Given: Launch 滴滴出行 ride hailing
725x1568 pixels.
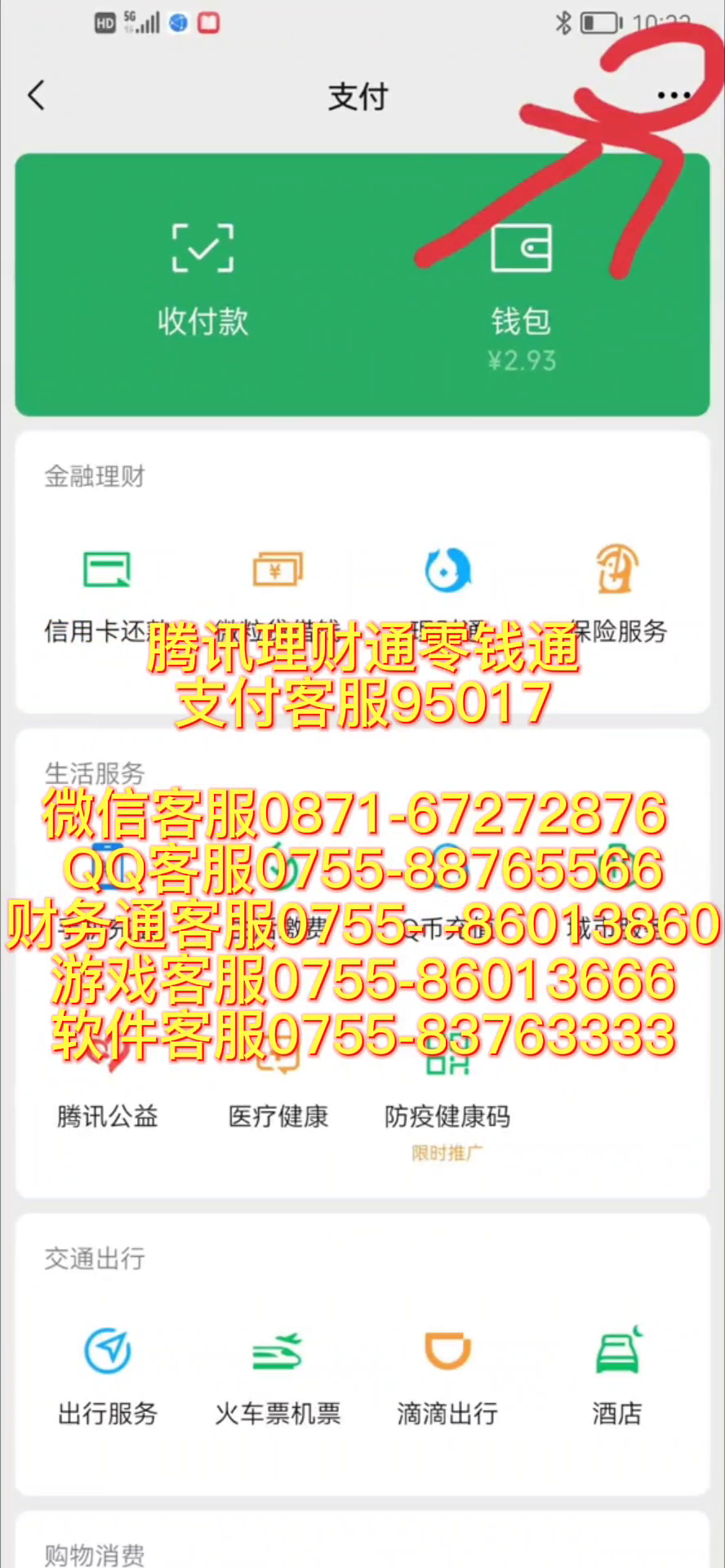Looking at the screenshot, I should (x=447, y=1376).
